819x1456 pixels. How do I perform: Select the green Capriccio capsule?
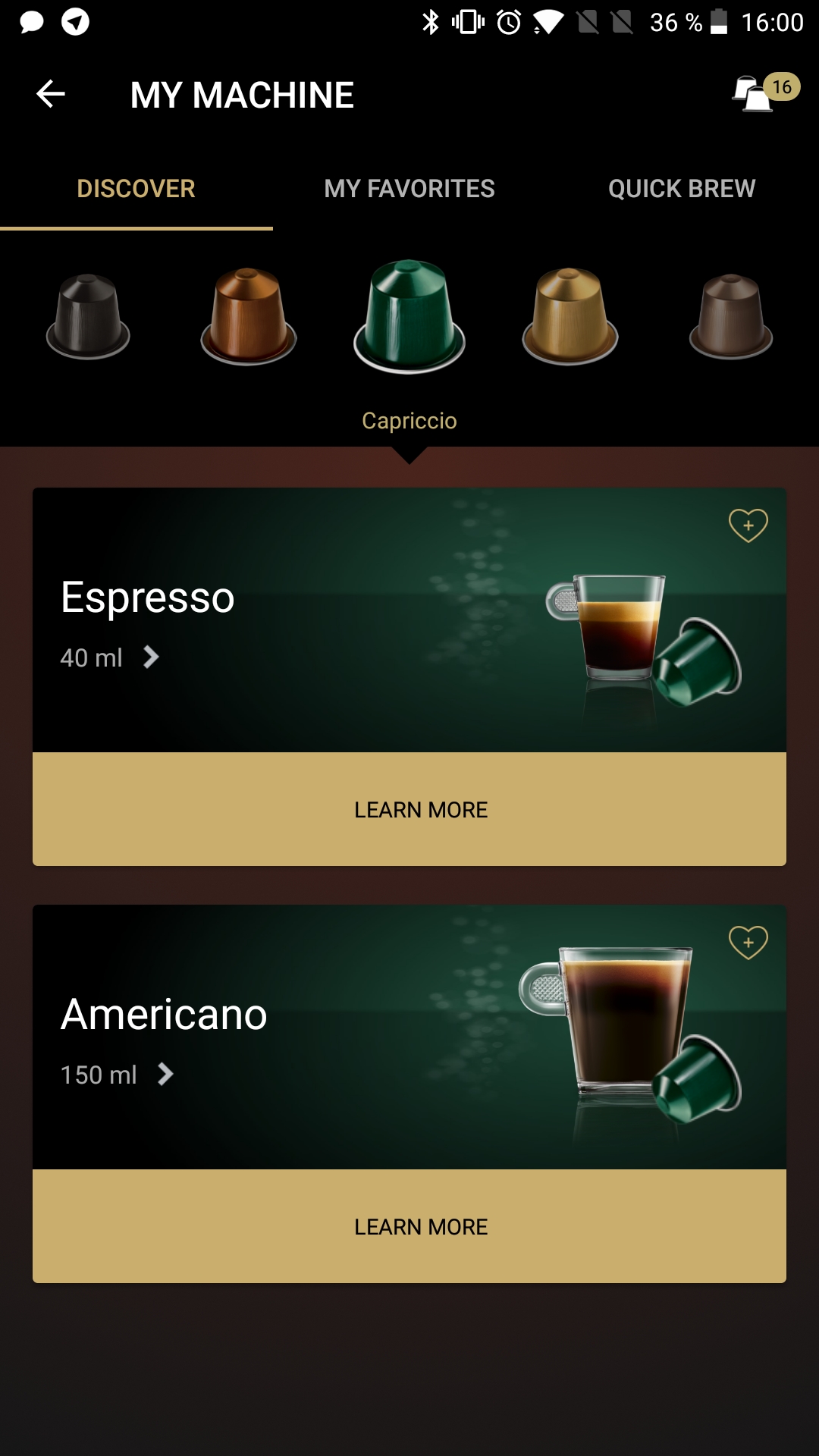(409, 316)
